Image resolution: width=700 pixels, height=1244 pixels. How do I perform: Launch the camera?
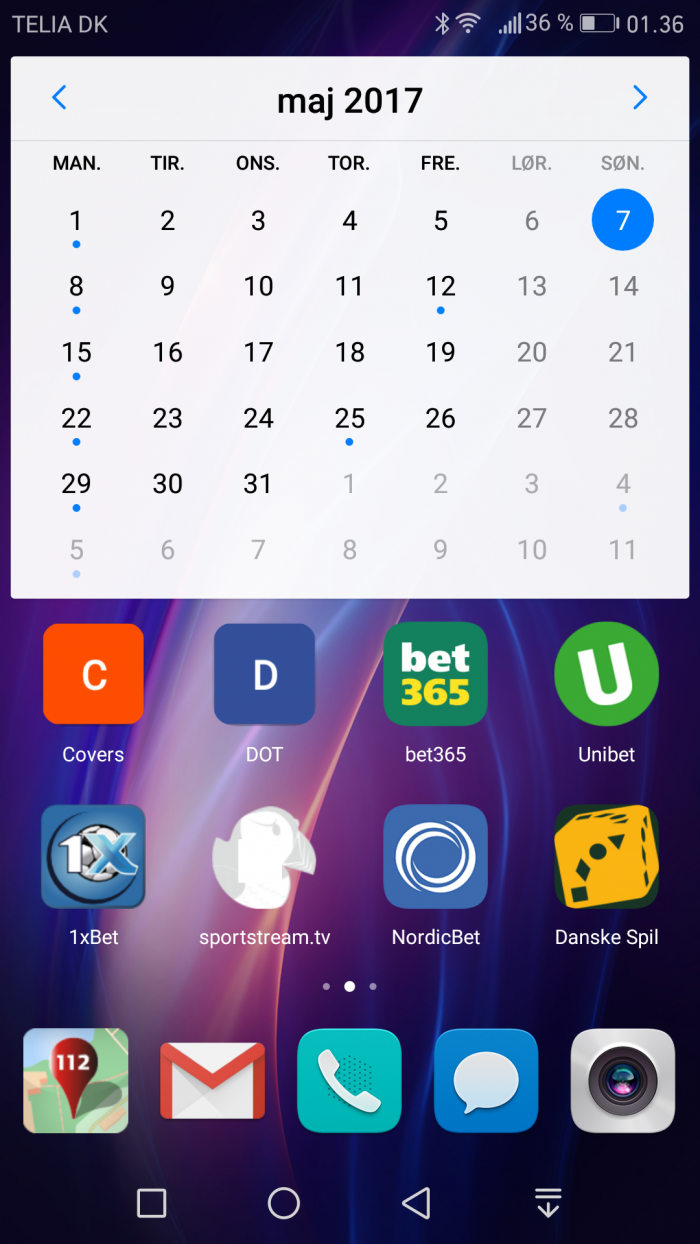click(x=622, y=1080)
